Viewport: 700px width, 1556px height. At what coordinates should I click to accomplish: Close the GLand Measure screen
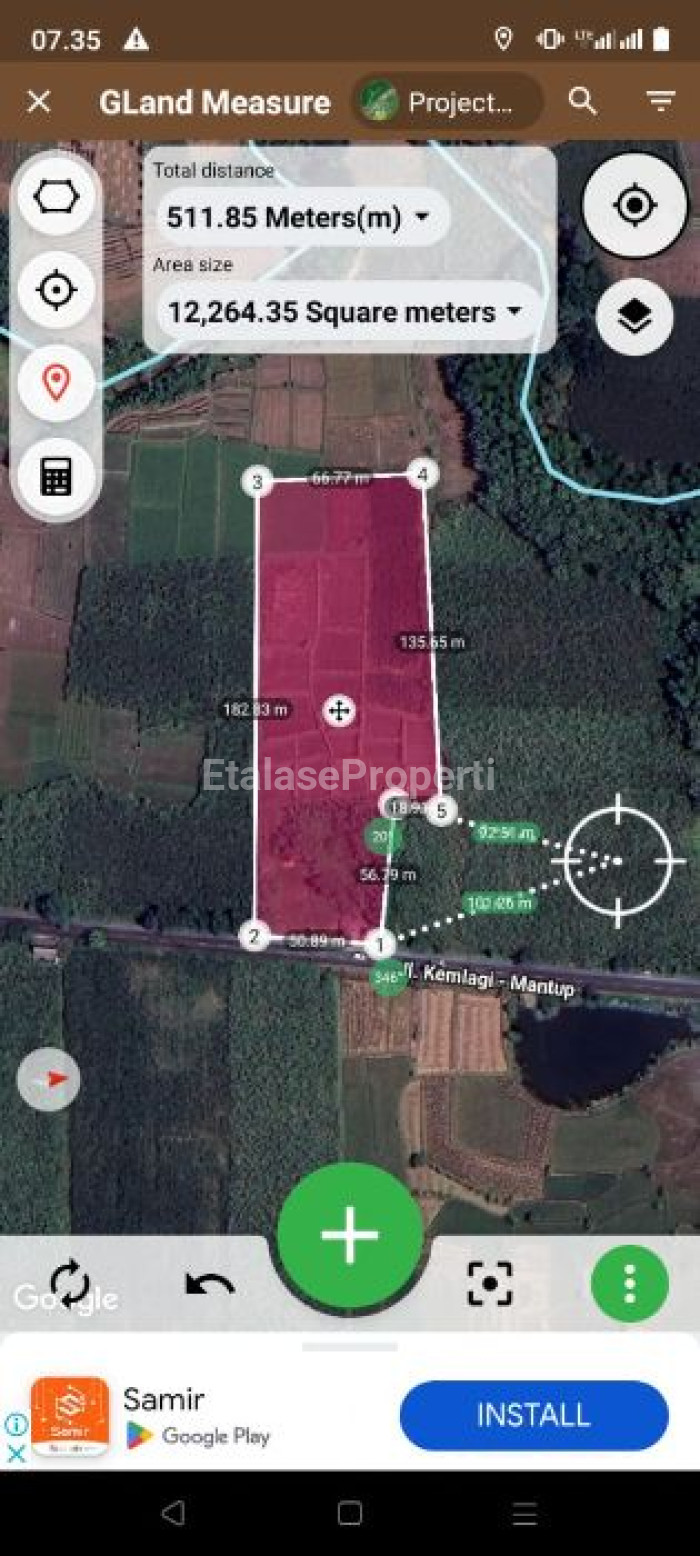tap(38, 102)
